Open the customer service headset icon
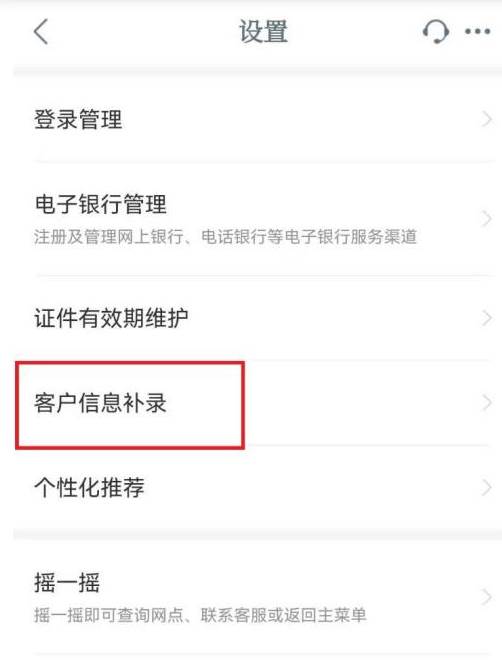Image resolution: width=502 pixels, height=663 pixels. click(x=436, y=32)
